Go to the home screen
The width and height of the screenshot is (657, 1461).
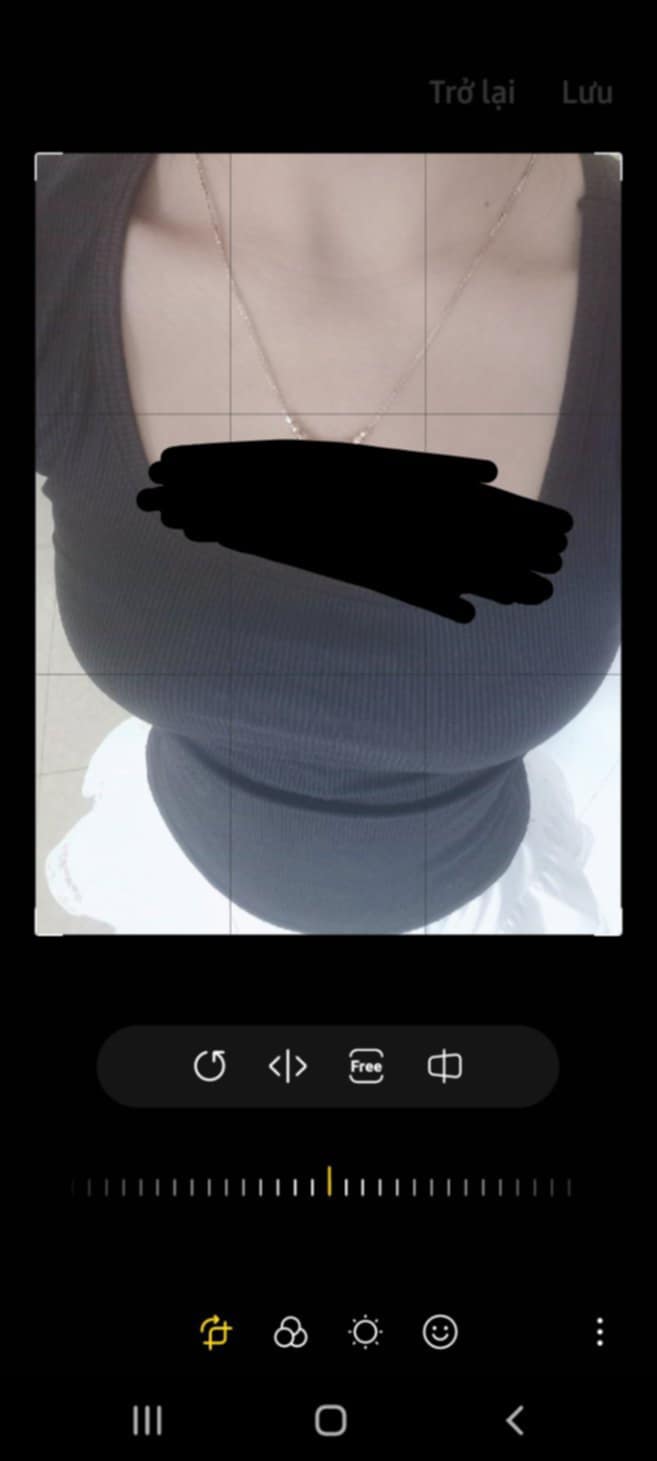click(x=330, y=1420)
